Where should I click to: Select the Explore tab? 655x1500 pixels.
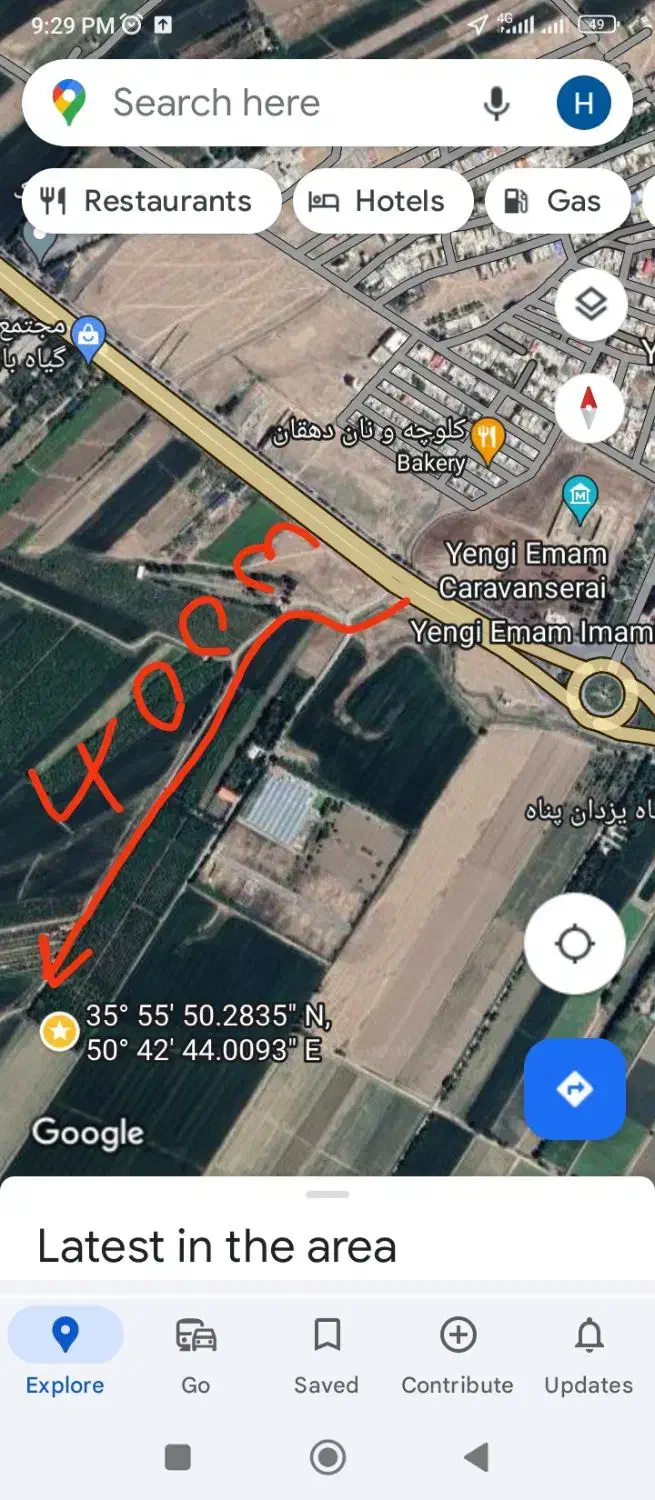[x=65, y=1355]
